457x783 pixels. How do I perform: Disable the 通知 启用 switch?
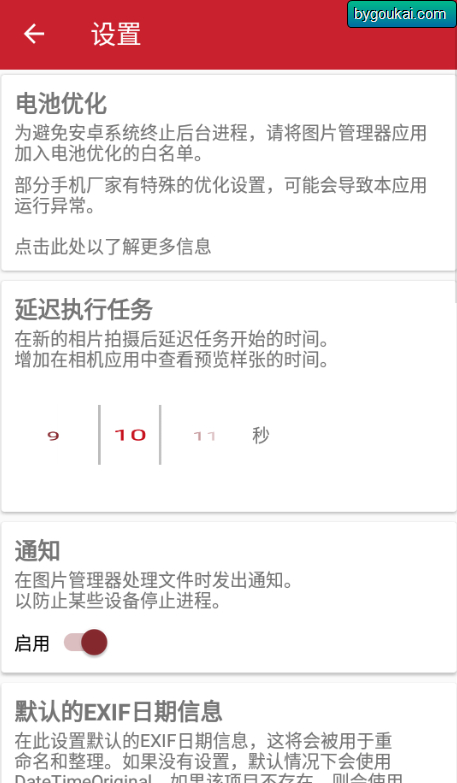(x=86, y=642)
